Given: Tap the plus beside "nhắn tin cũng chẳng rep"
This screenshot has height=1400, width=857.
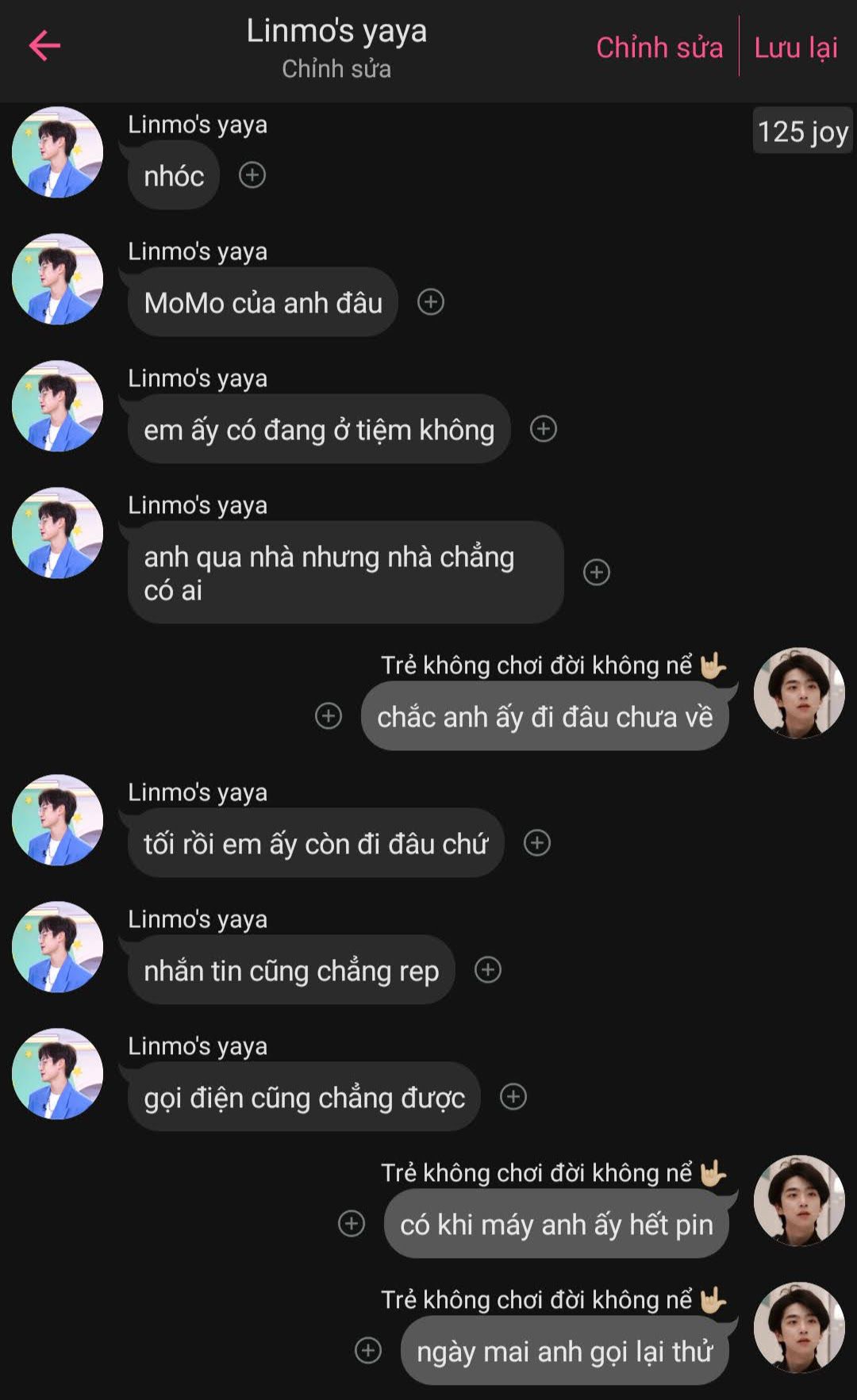Looking at the screenshot, I should coord(488,969).
